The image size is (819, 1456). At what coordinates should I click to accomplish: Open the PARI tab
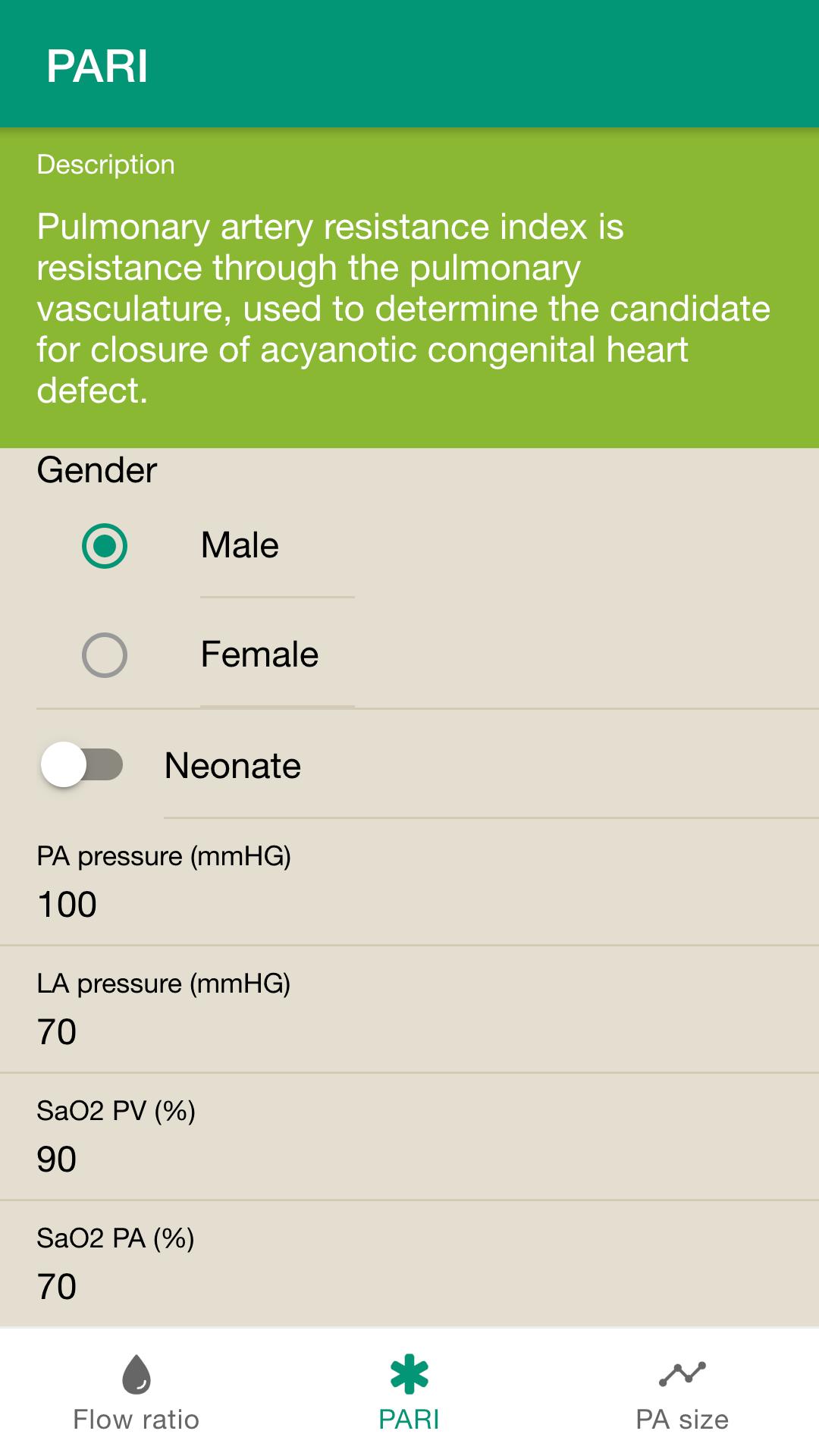[409, 1394]
